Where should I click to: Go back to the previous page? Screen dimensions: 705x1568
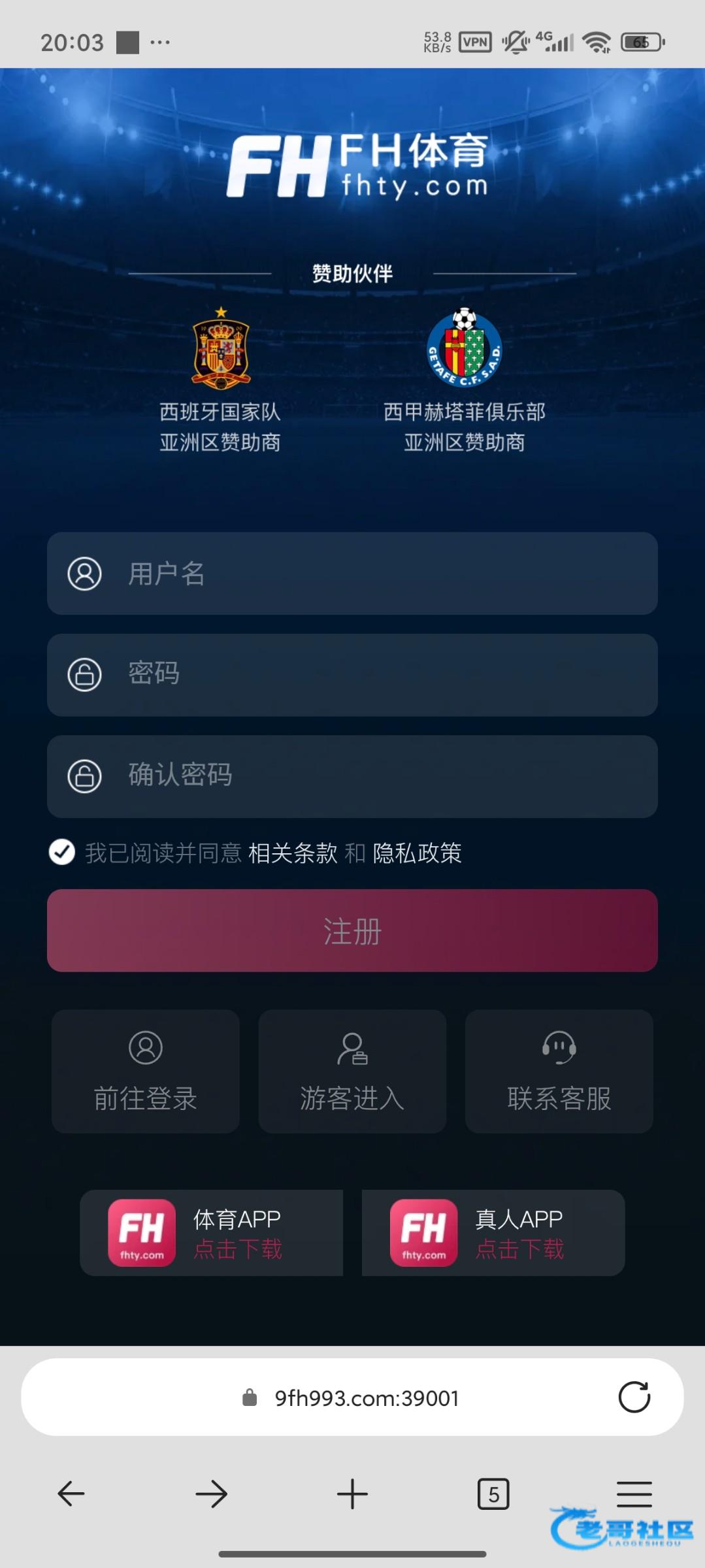point(71,1494)
